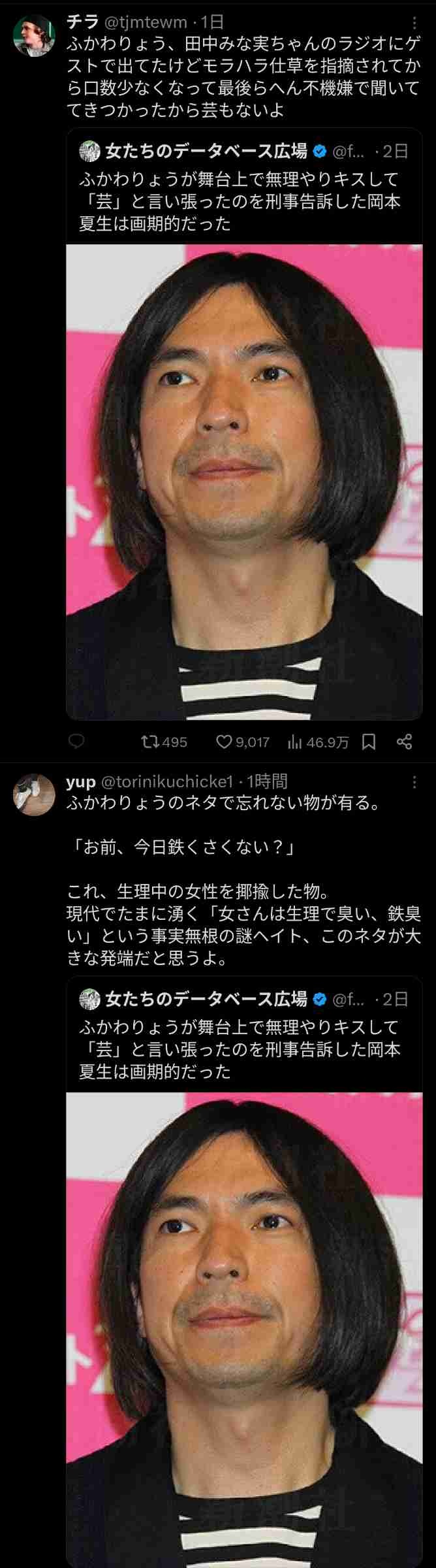Bookmark チラ's post
The width and height of the screenshot is (436, 1568).
[x=369, y=742]
